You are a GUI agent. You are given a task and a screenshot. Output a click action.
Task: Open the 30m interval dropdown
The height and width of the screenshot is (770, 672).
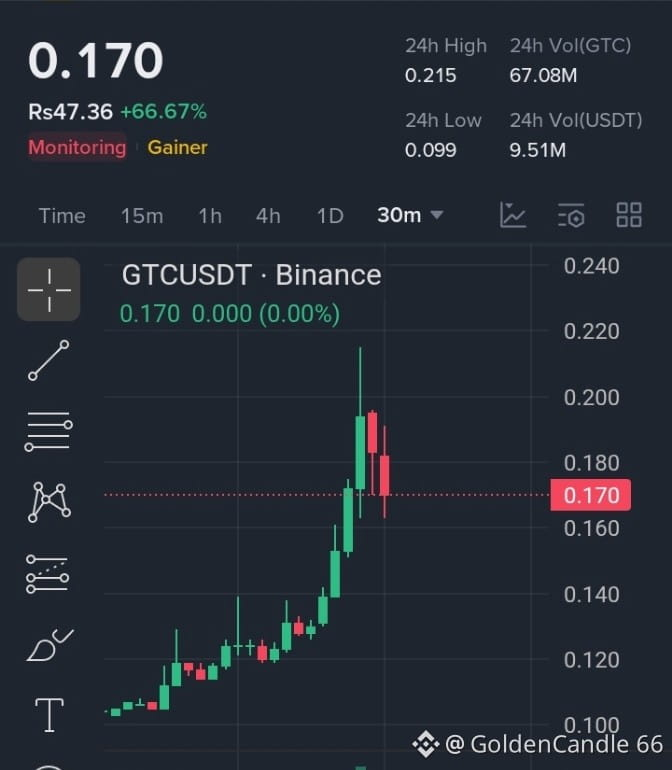pyautogui.click(x=410, y=215)
